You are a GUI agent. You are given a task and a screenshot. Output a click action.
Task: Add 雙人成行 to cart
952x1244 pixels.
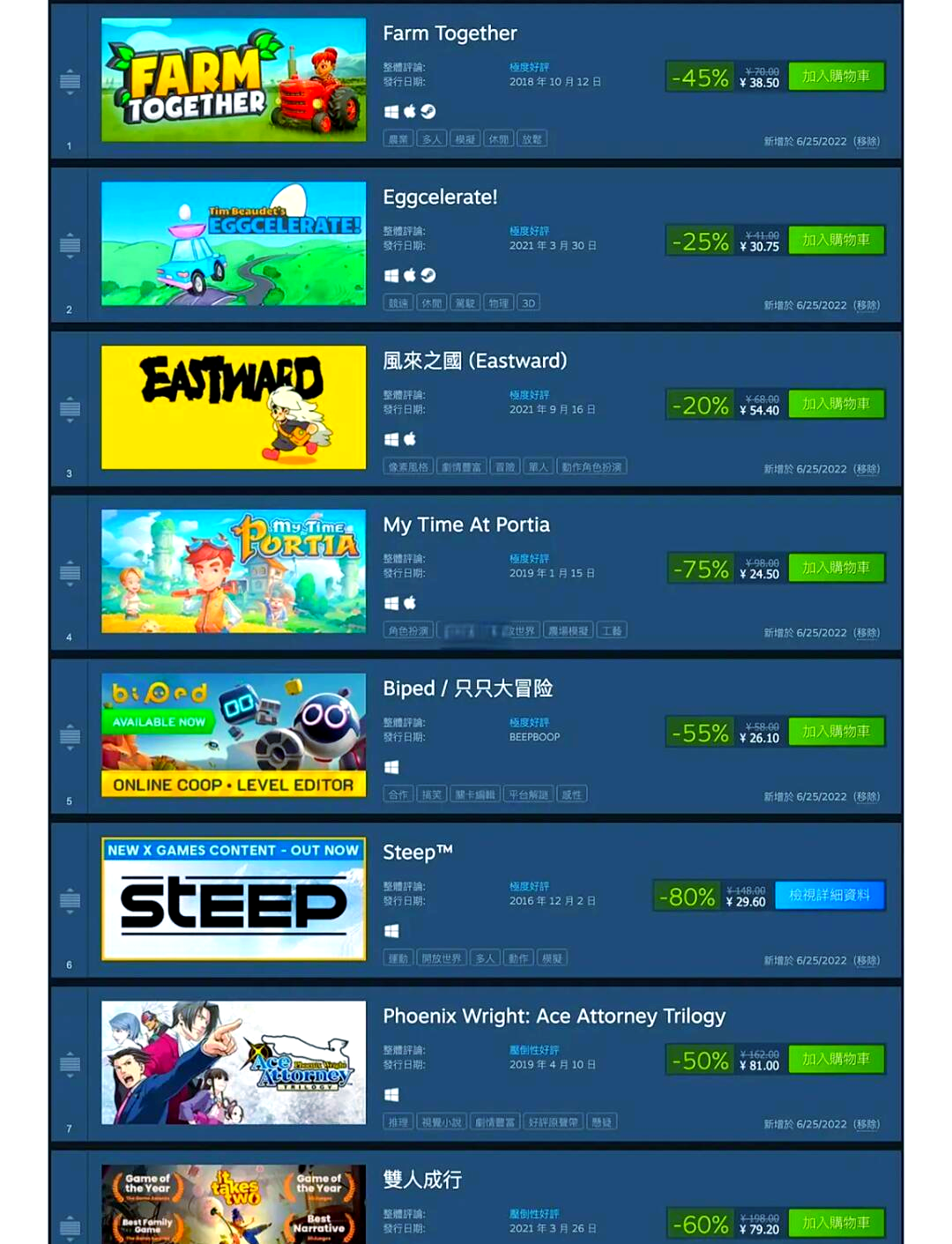[836, 1223]
